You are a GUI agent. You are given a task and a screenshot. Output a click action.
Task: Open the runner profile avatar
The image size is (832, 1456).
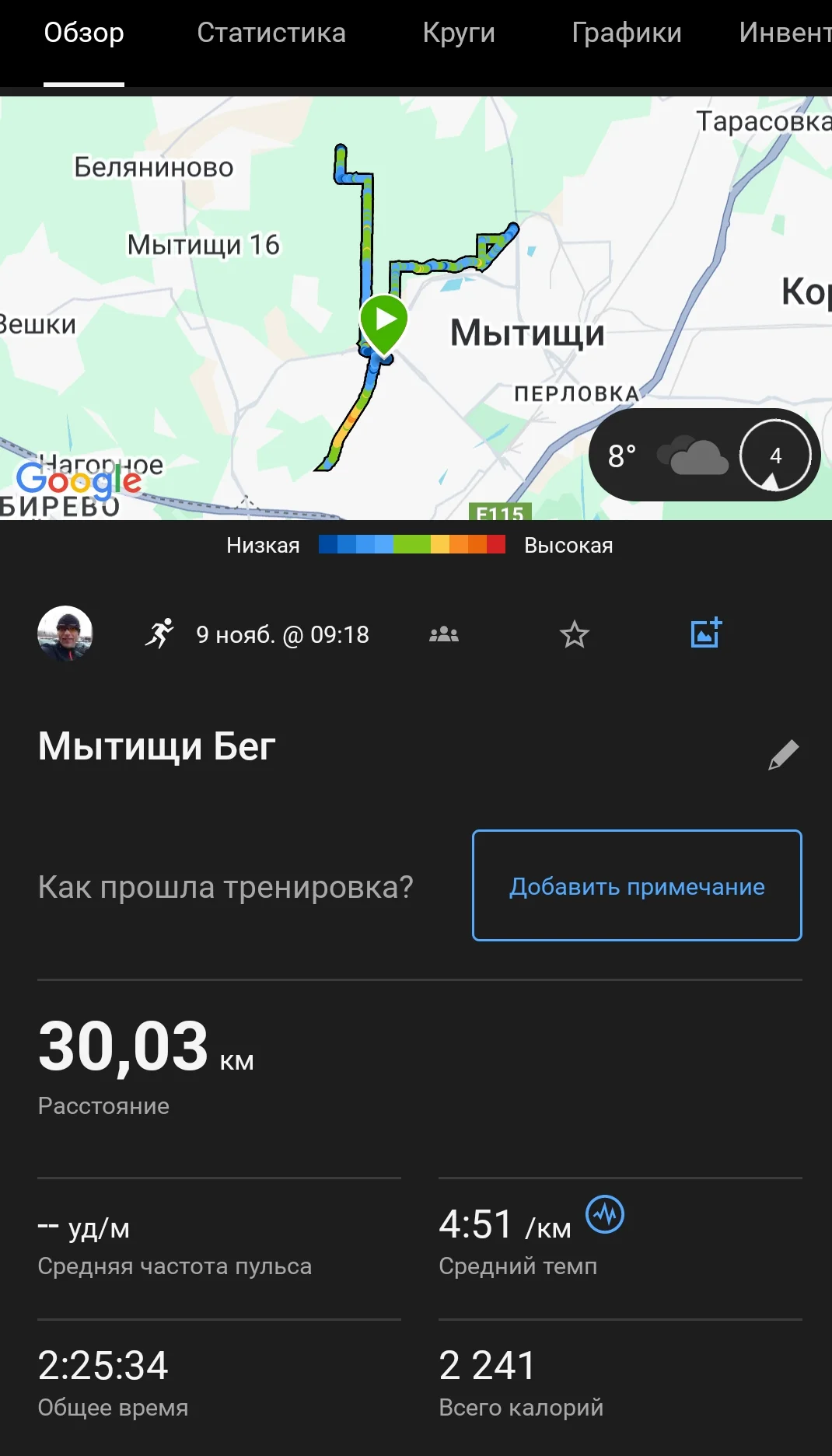click(x=65, y=634)
